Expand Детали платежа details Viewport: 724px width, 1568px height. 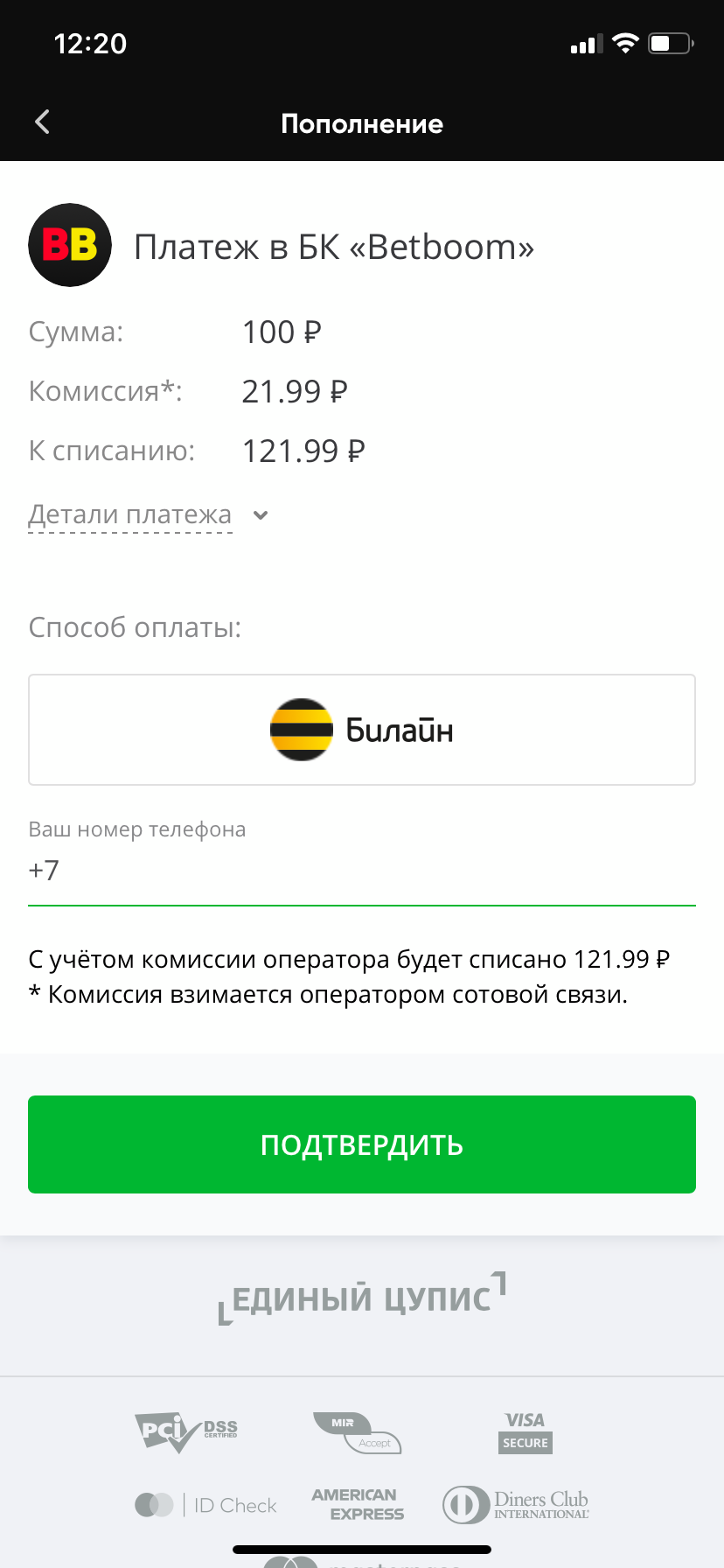(147, 514)
